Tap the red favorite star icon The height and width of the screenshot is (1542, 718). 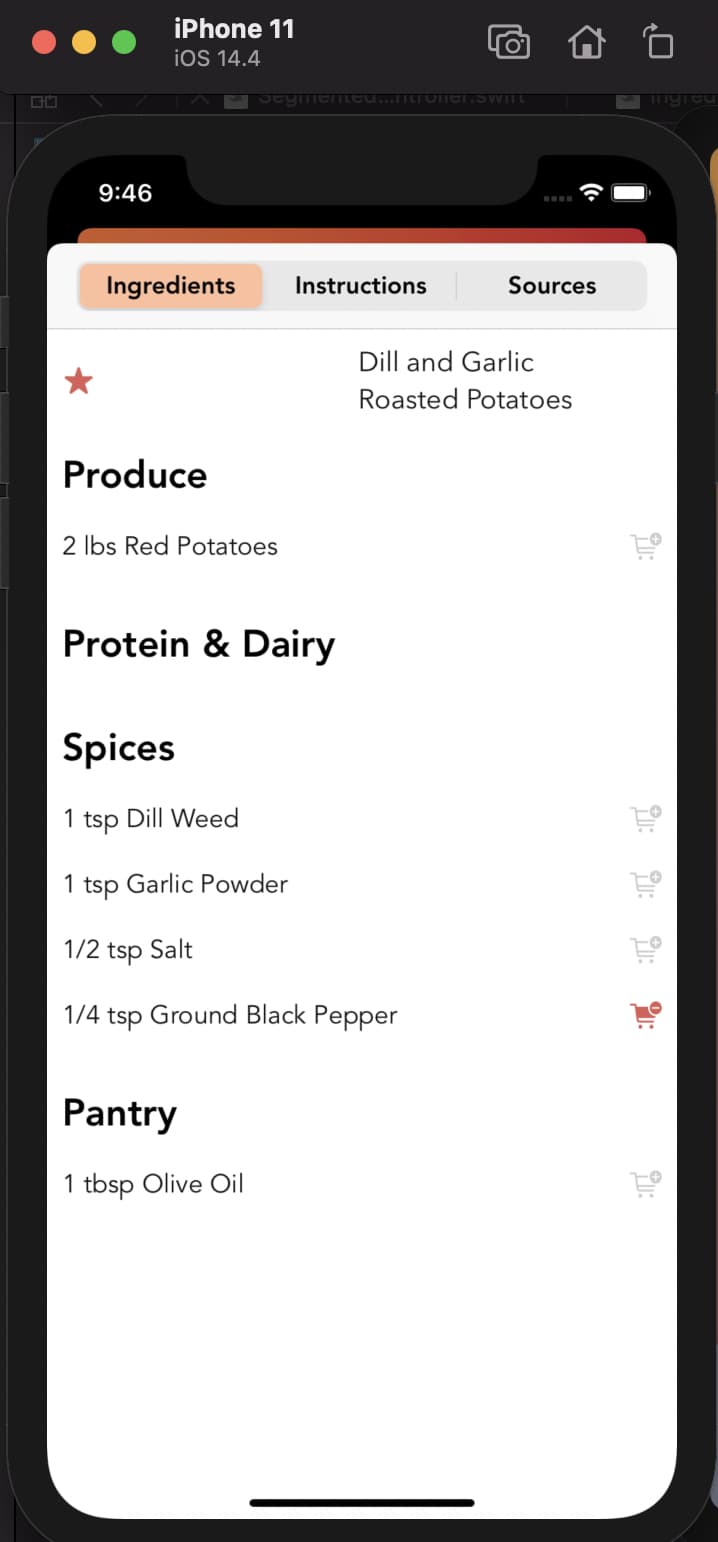[79, 381]
